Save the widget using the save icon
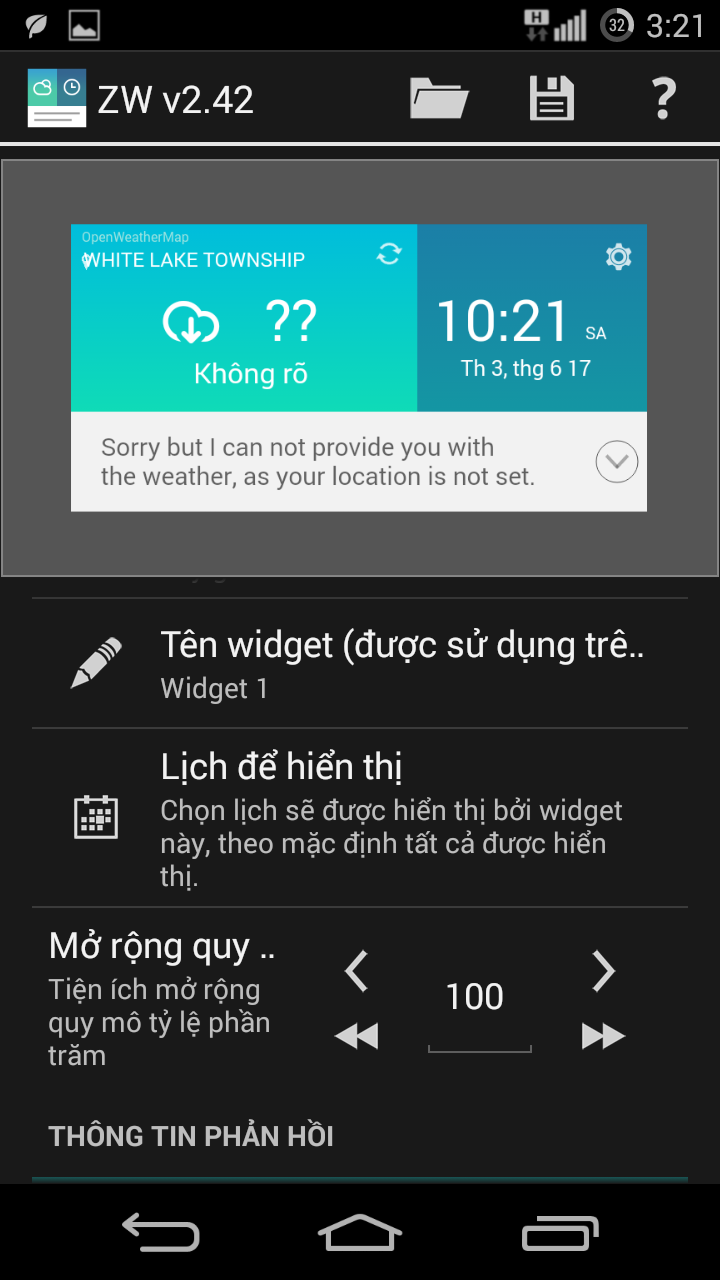720x1280 pixels. [x=550, y=97]
